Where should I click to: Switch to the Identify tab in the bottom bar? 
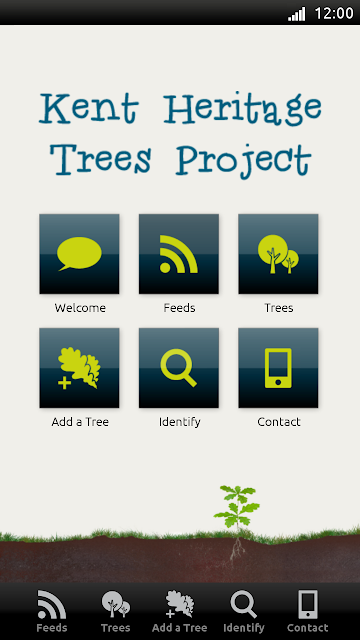[244, 611]
